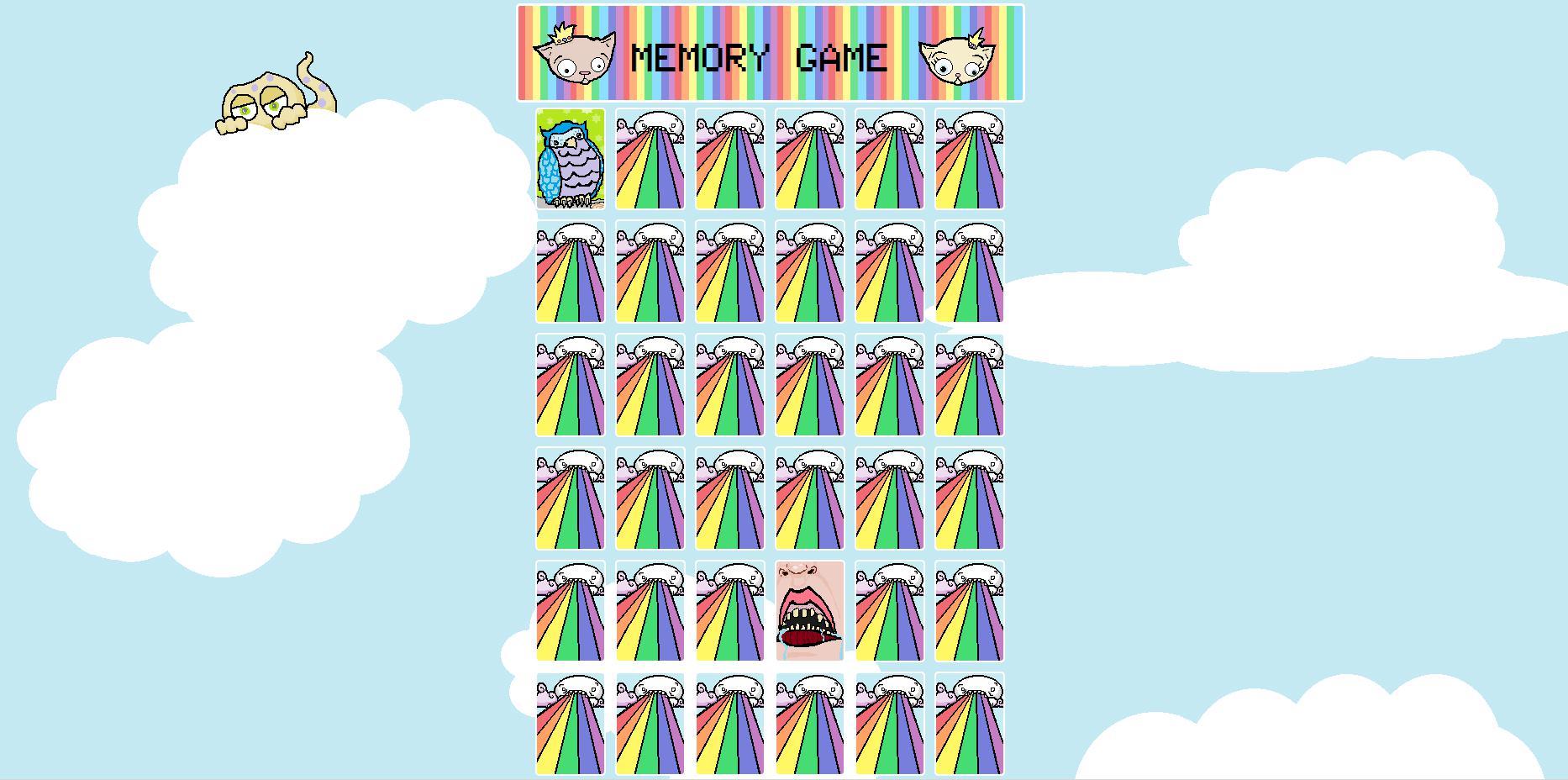Flip the face-down card right beside the owl
Screen dimensions: 1568x780
tap(650, 159)
